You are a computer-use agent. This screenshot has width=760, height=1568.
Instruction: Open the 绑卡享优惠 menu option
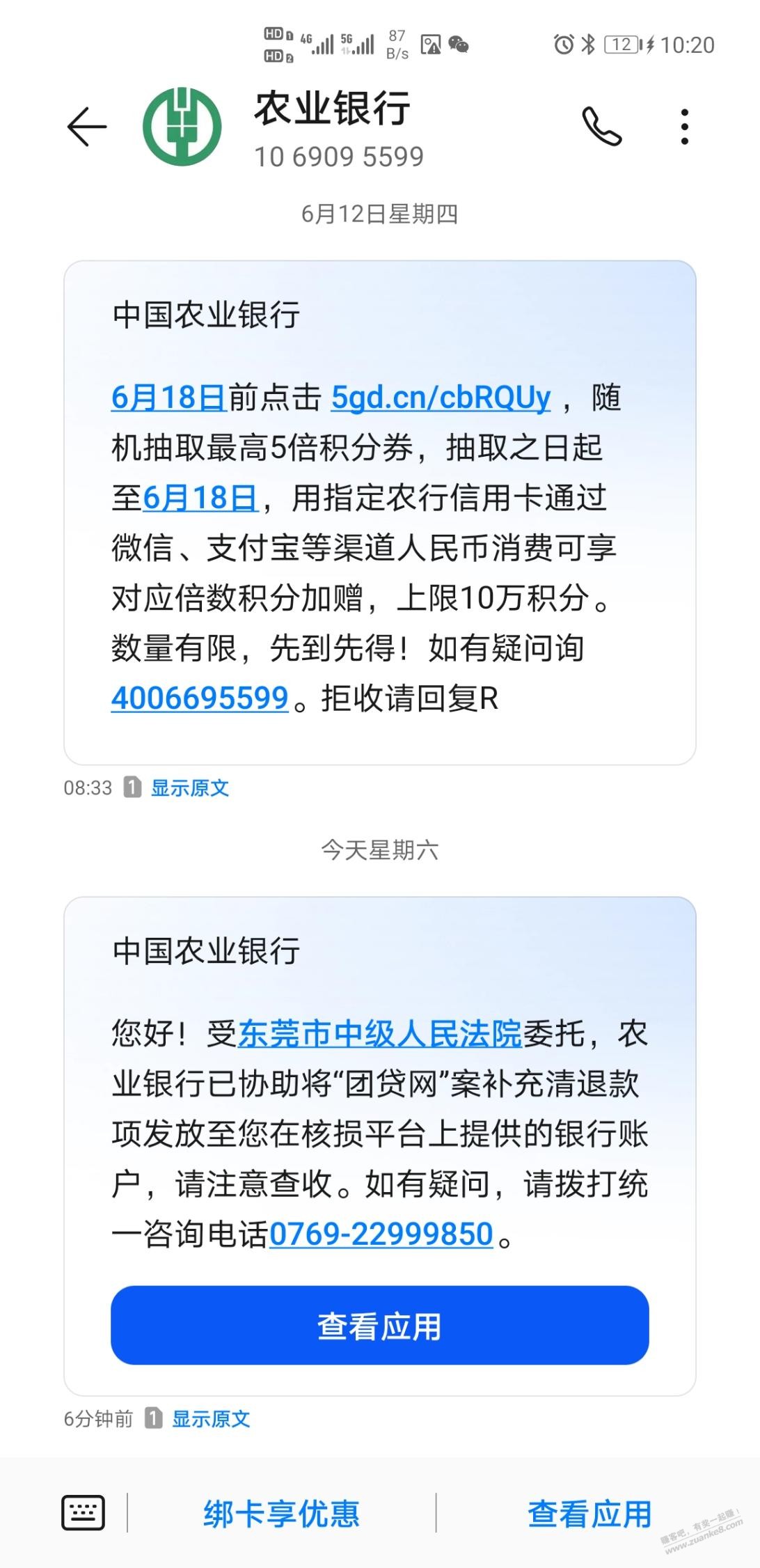click(281, 1514)
